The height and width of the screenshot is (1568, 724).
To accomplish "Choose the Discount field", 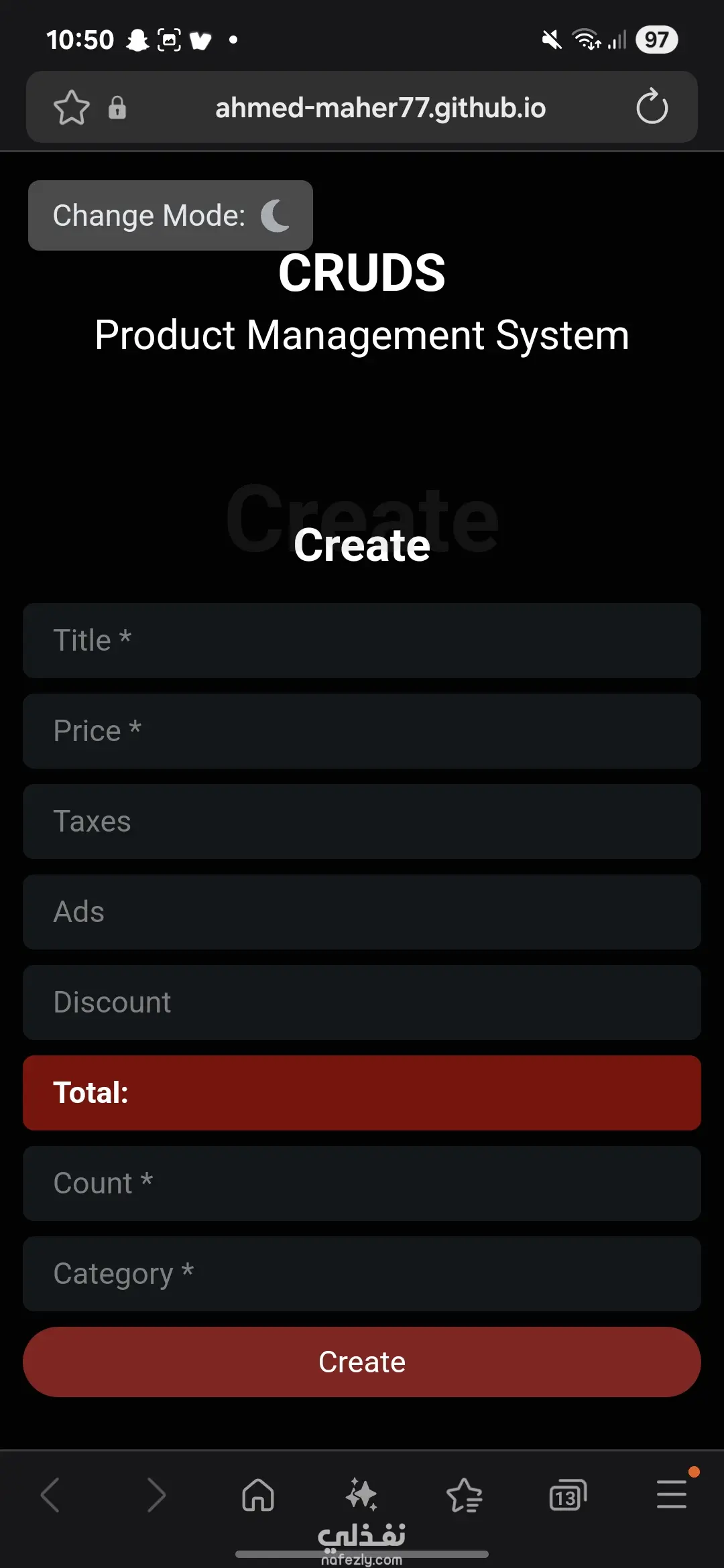I will point(362,1002).
